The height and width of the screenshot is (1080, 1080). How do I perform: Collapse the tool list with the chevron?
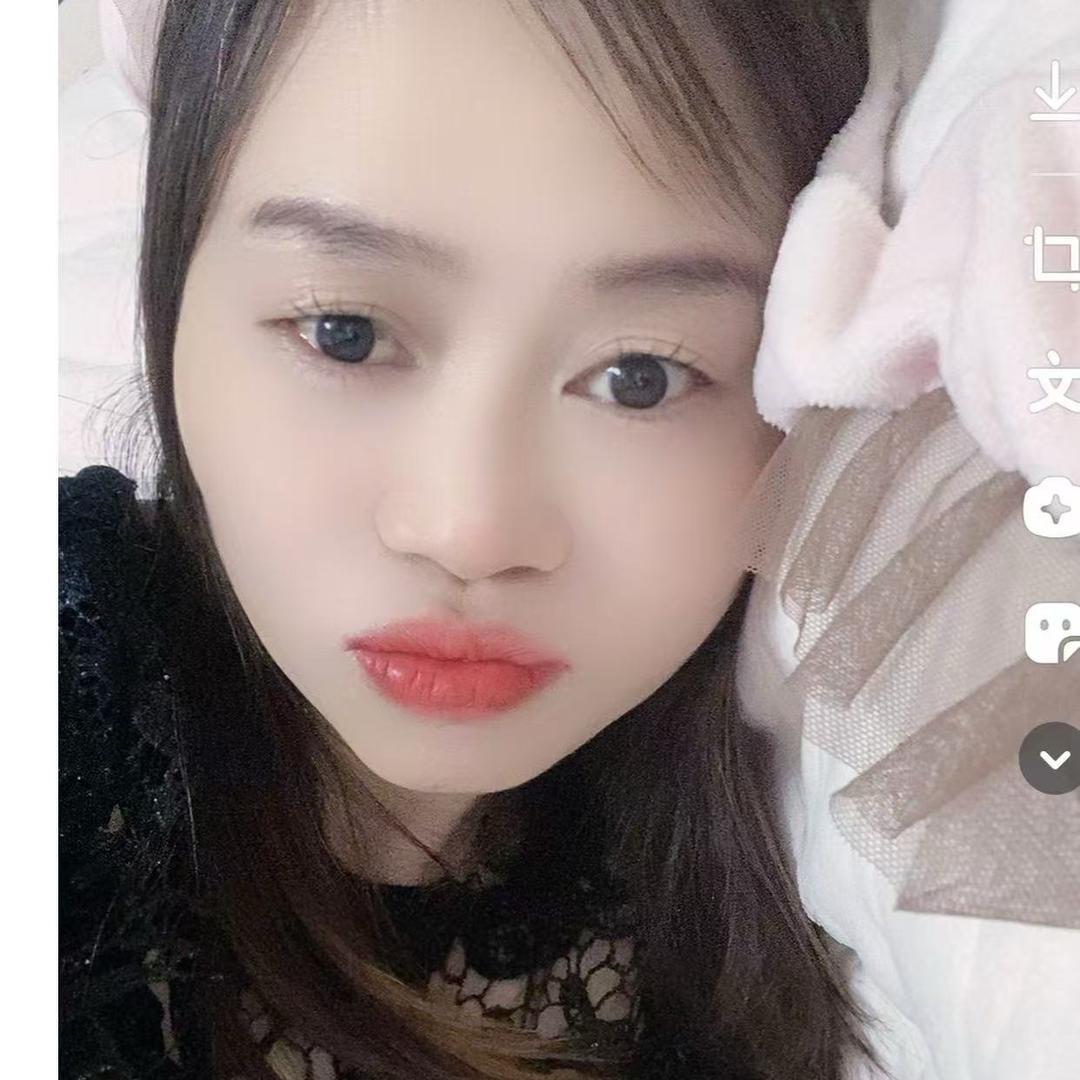(1053, 759)
